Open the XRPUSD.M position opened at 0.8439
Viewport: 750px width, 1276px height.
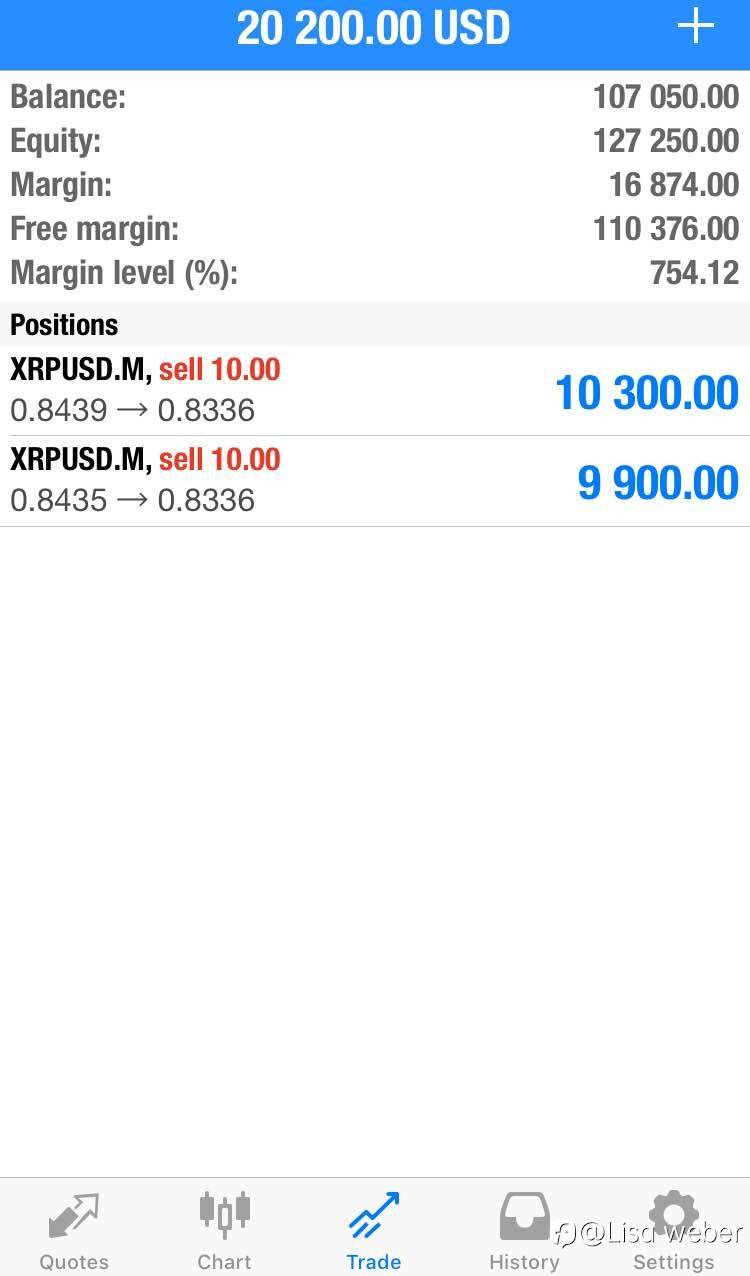[x=374, y=391]
